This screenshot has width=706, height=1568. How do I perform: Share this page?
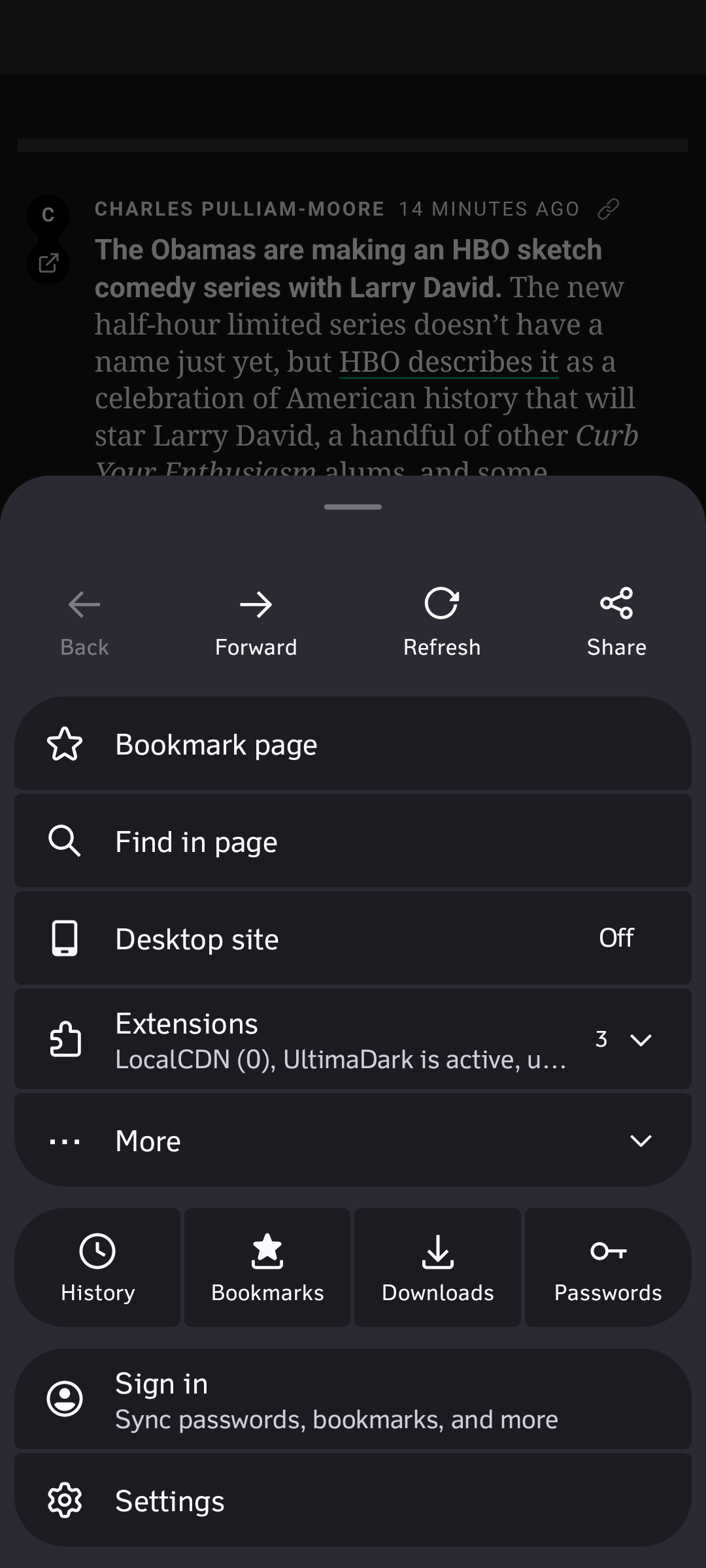pyautogui.click(x=616, y=622)
